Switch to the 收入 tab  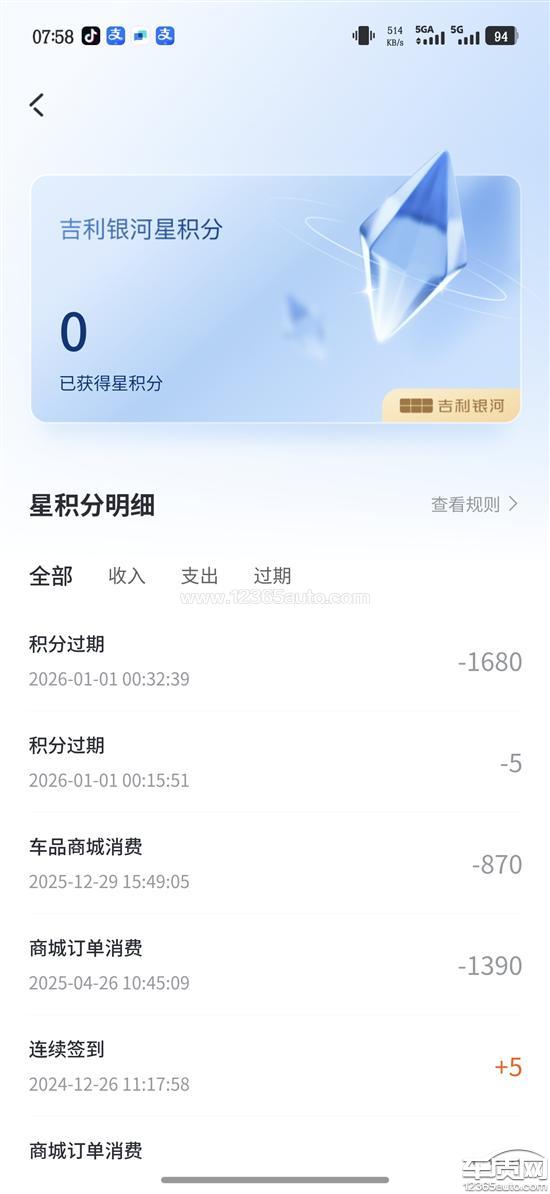[x=126, y=576]
